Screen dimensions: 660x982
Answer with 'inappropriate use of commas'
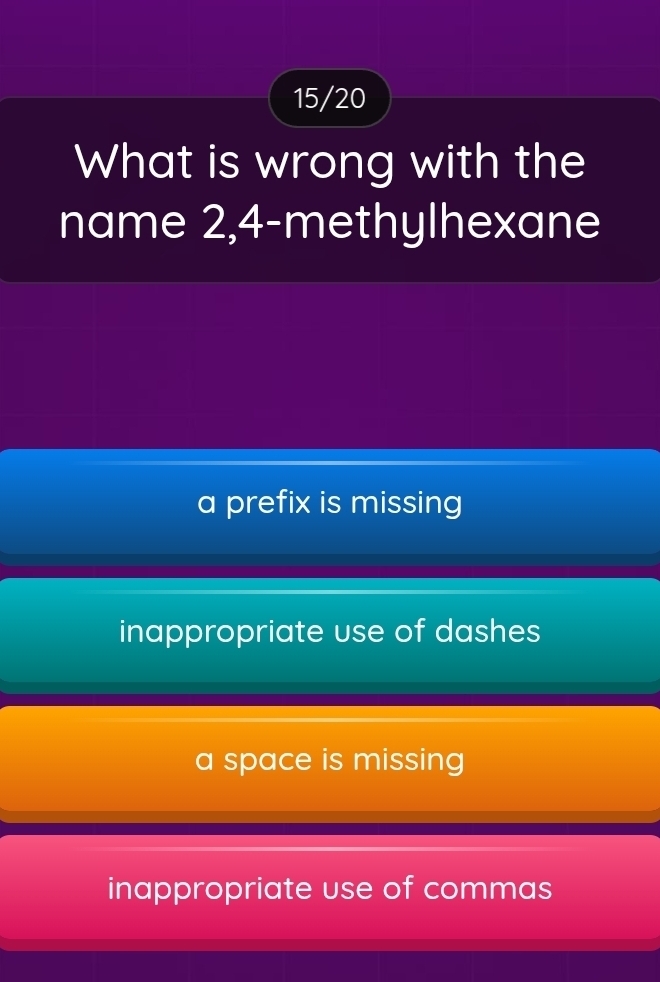click(x=330, y=888)
